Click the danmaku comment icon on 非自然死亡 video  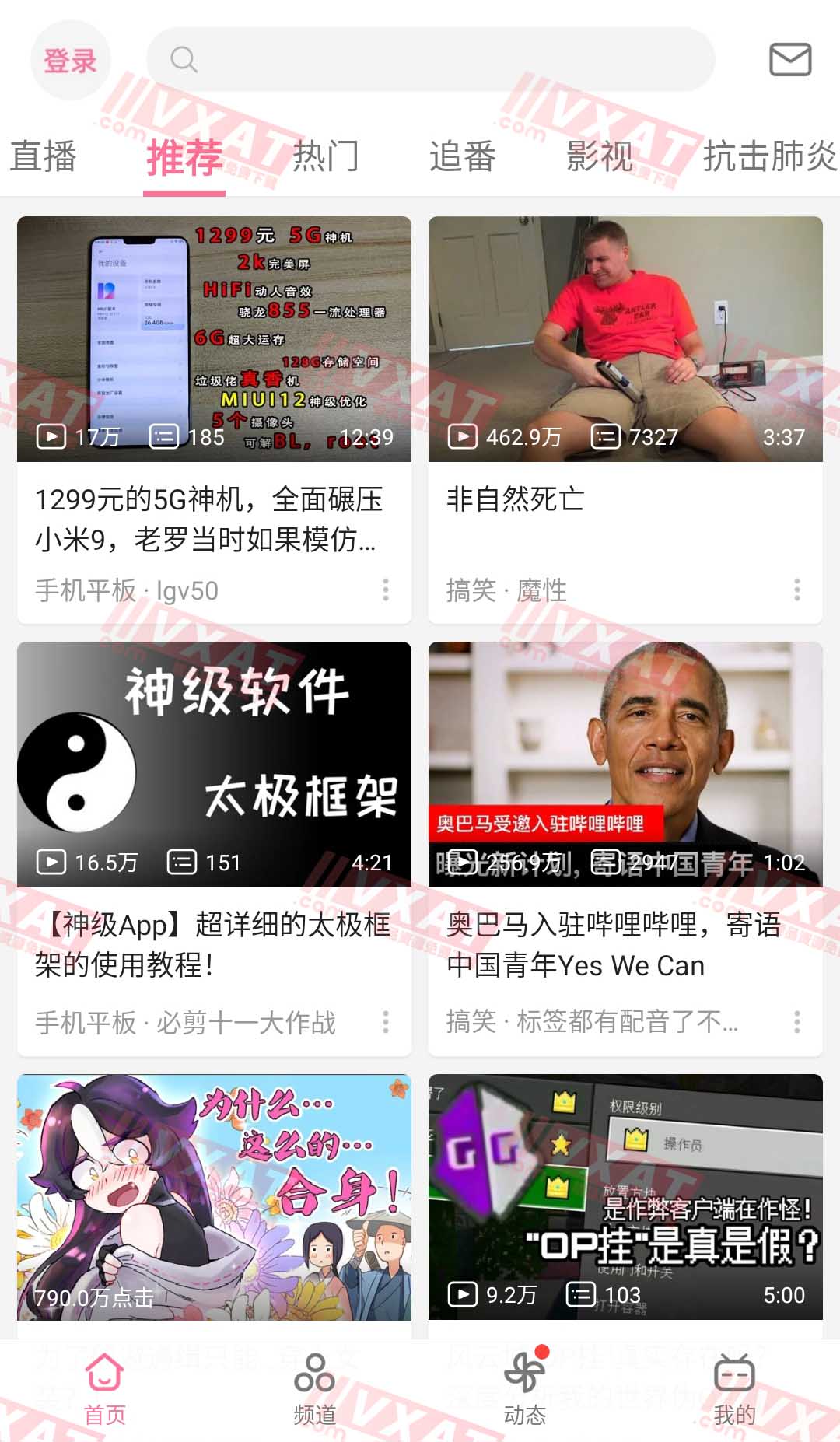click(x=606, y=437)
